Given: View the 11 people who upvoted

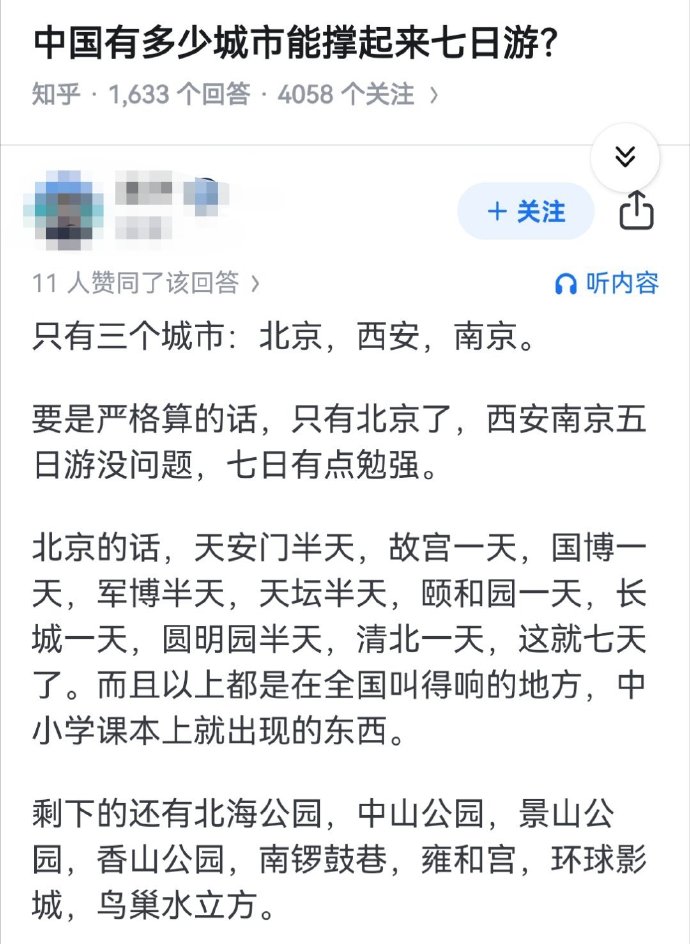Looking at the screenshot, I should [146, 284].
